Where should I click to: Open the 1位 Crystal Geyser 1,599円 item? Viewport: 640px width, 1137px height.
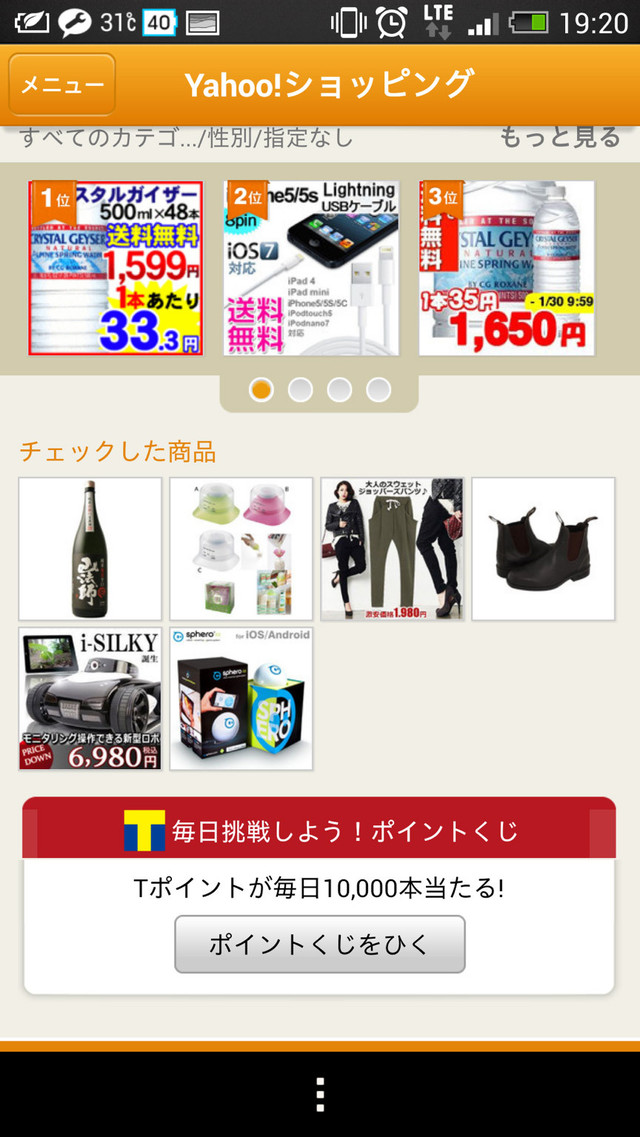tap(116, 268)
